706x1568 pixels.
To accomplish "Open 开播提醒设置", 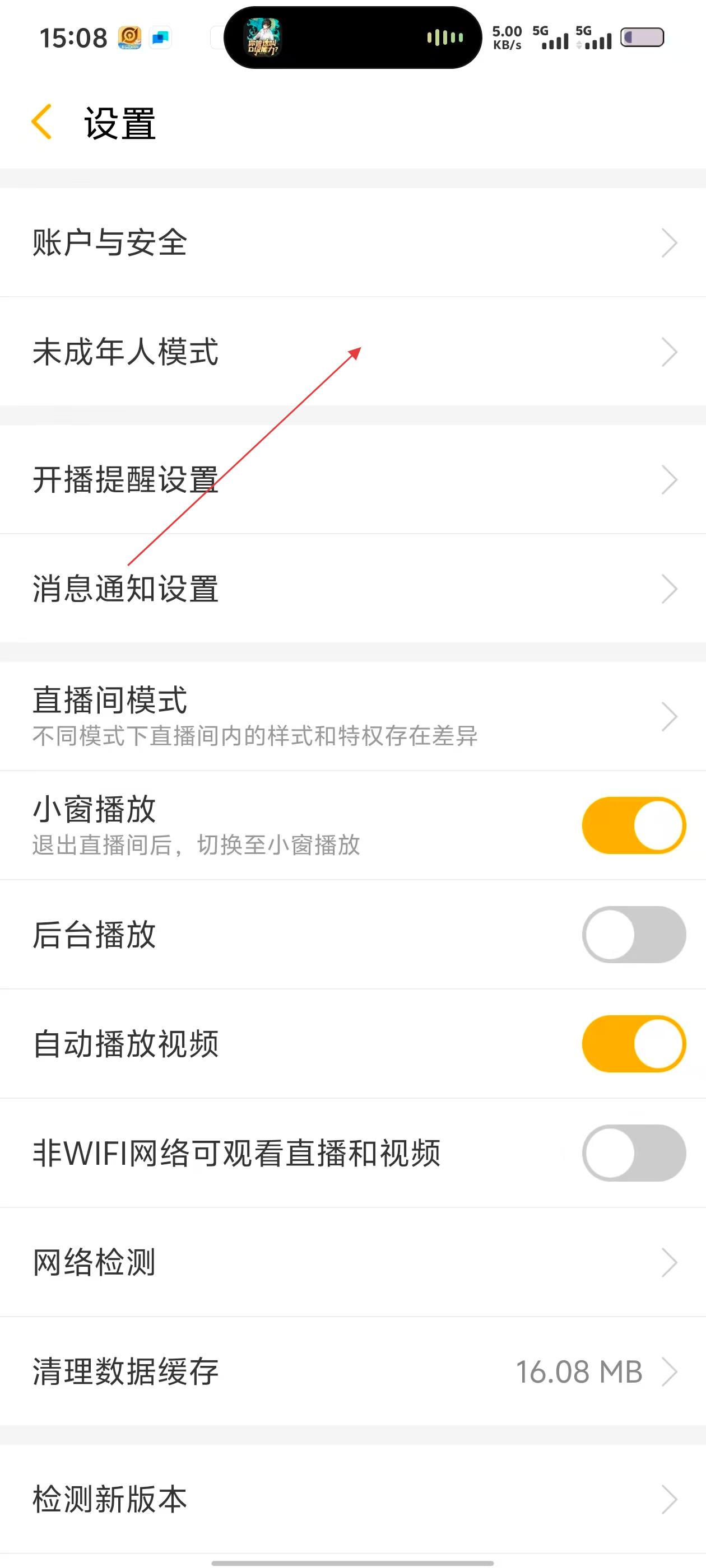I will pos(352,480).
